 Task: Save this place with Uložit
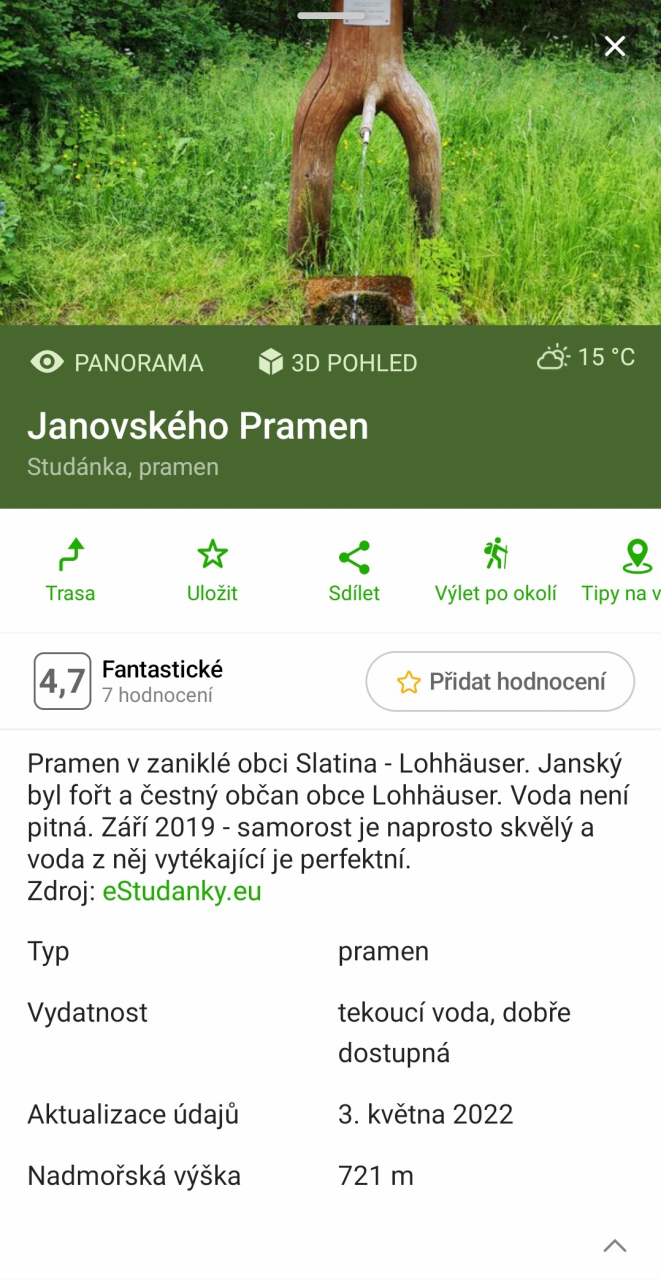click(x=212, y=571)
